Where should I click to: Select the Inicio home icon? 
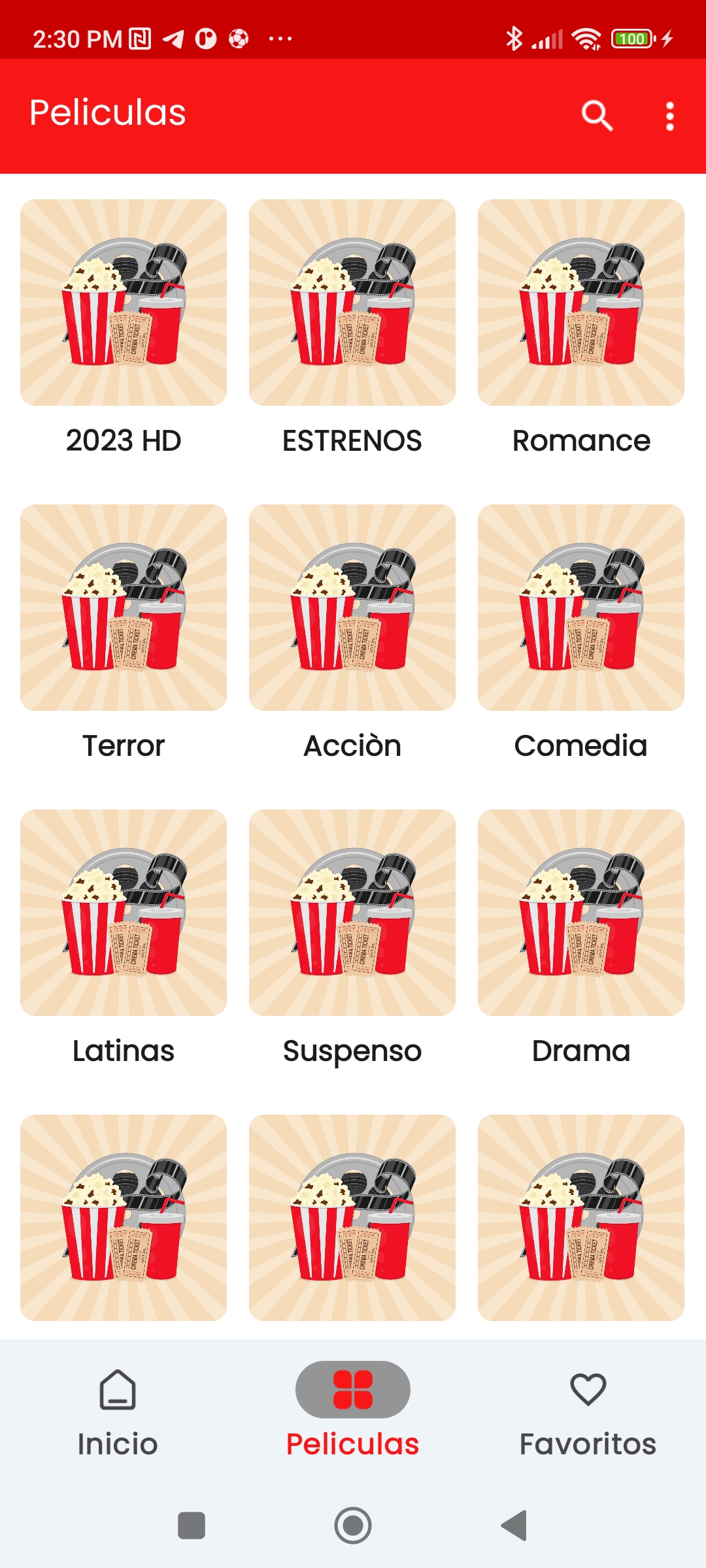[x=118, y=1390]
